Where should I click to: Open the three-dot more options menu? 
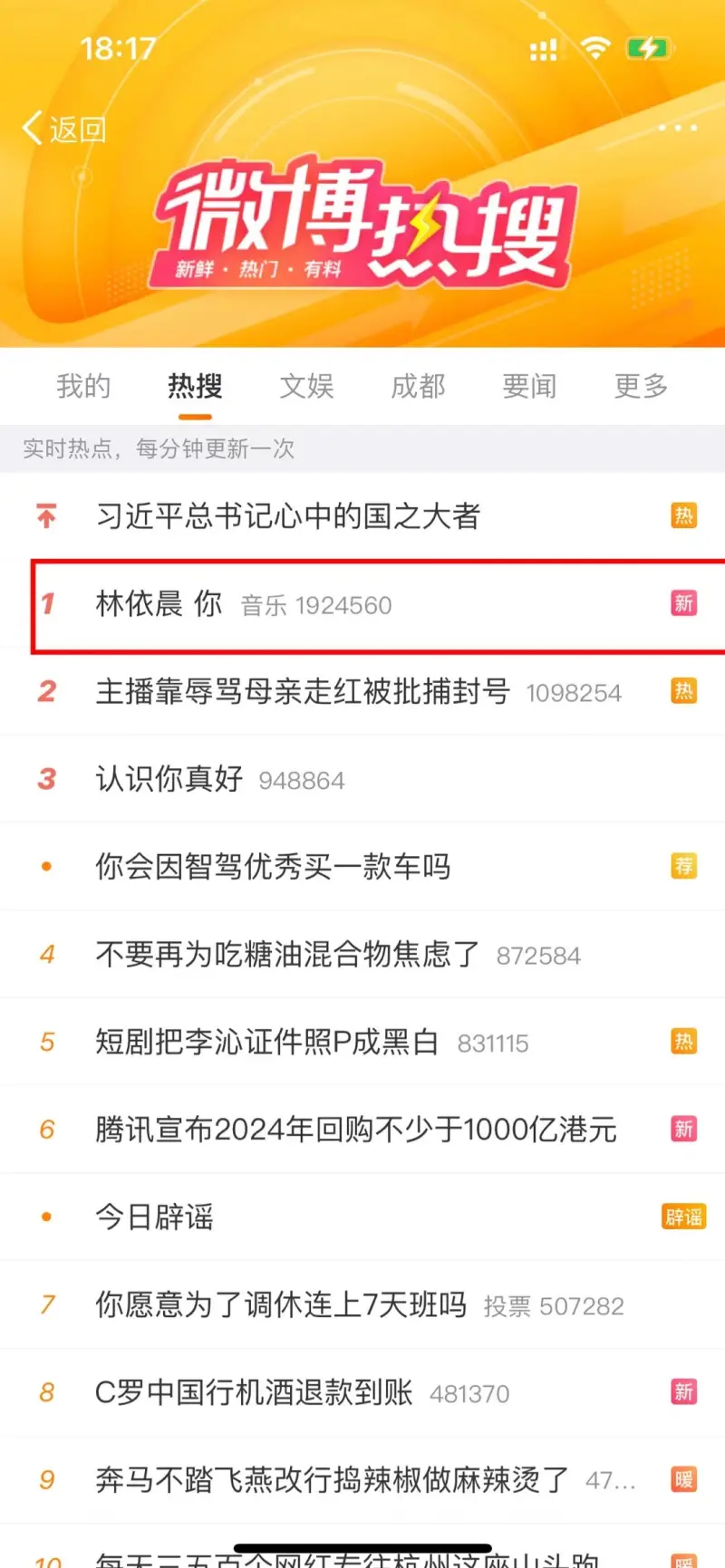point(677,128)
